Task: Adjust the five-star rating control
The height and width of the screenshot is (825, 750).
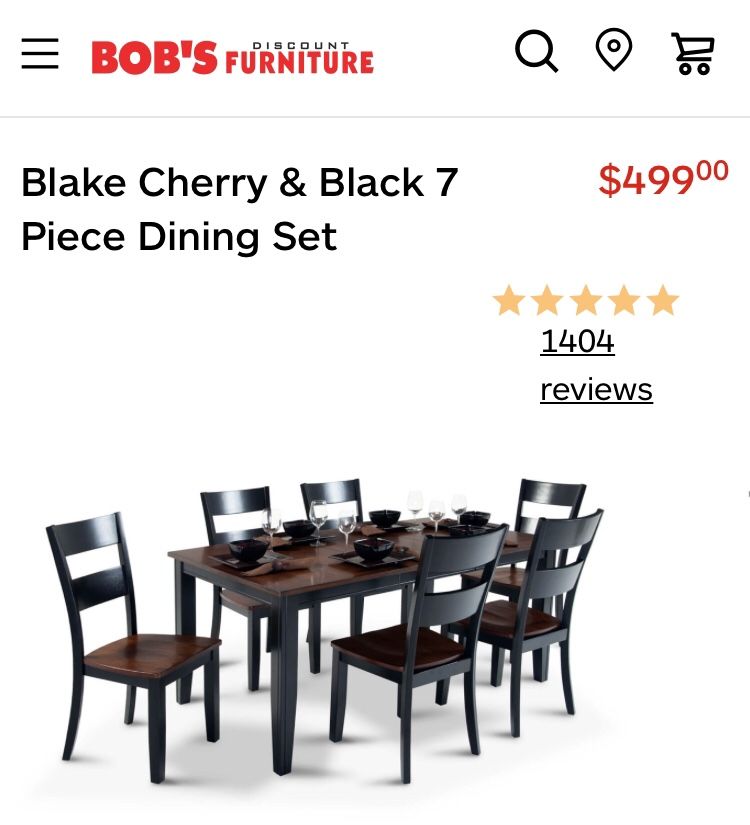Action: click(x=585, y=299)
